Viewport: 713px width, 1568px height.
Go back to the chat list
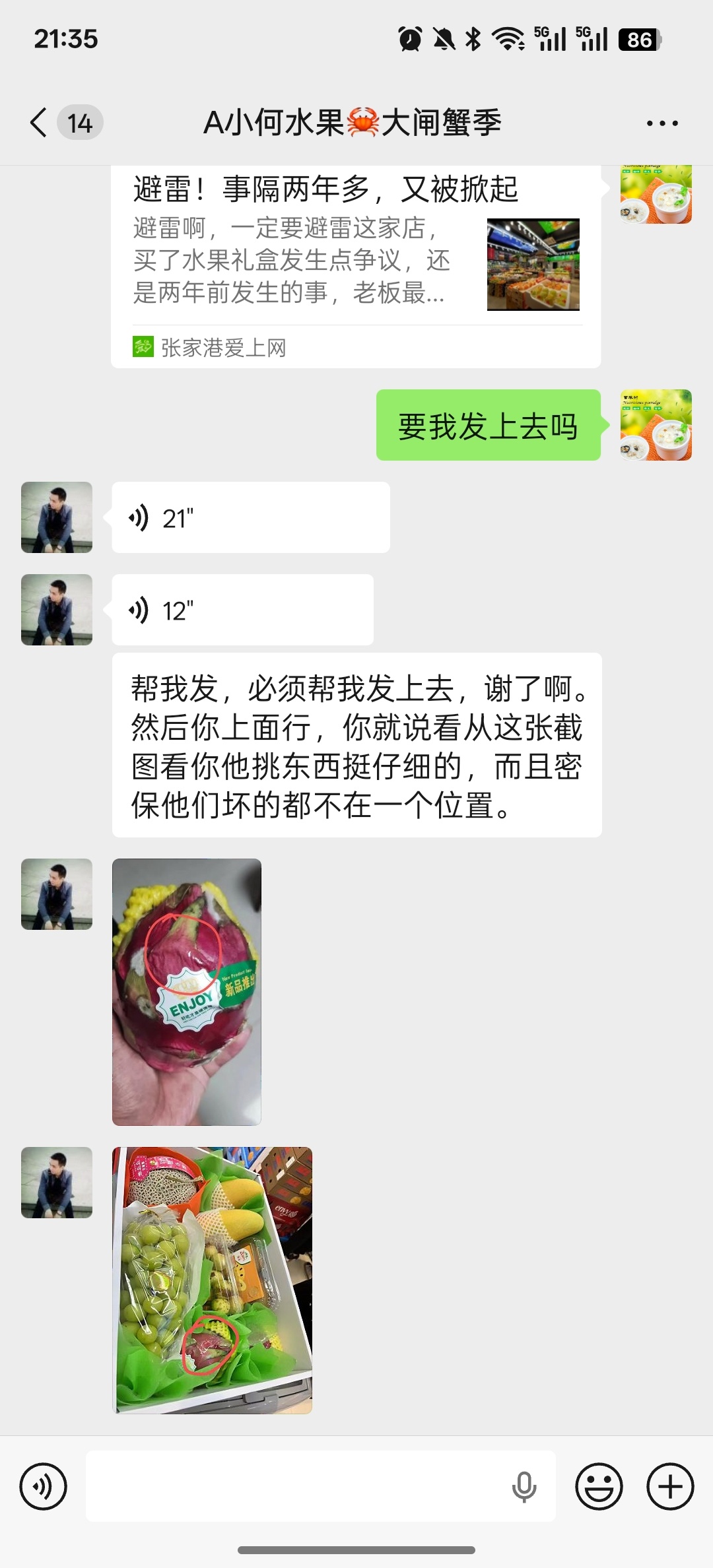(x=40, y=123)
